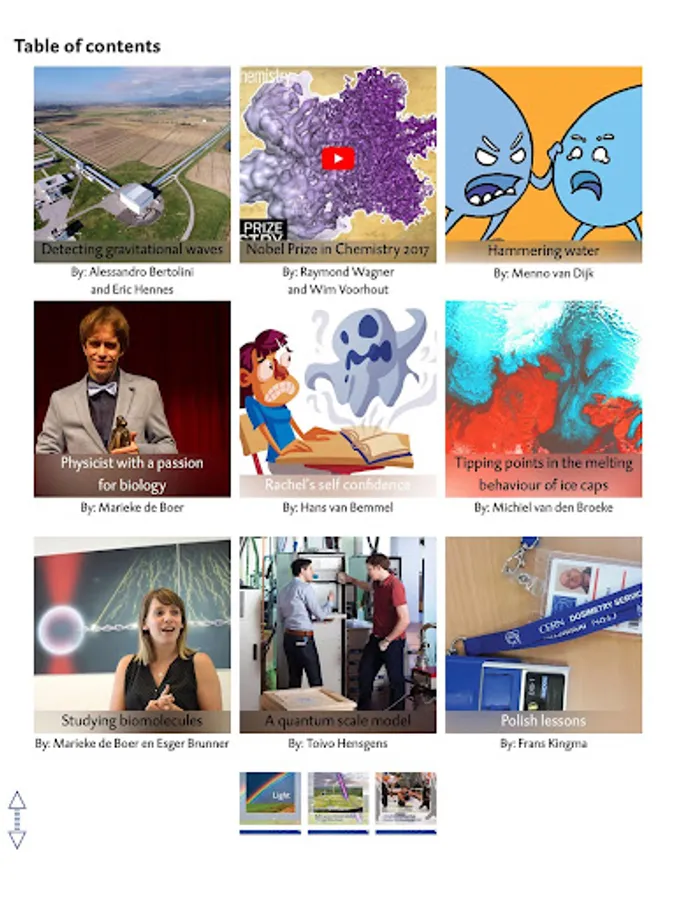Open the Studying biomolecules article
Image resolution: width=675 pixels, height=900 pixels.
pyautogui.click(x=132, y=635)
